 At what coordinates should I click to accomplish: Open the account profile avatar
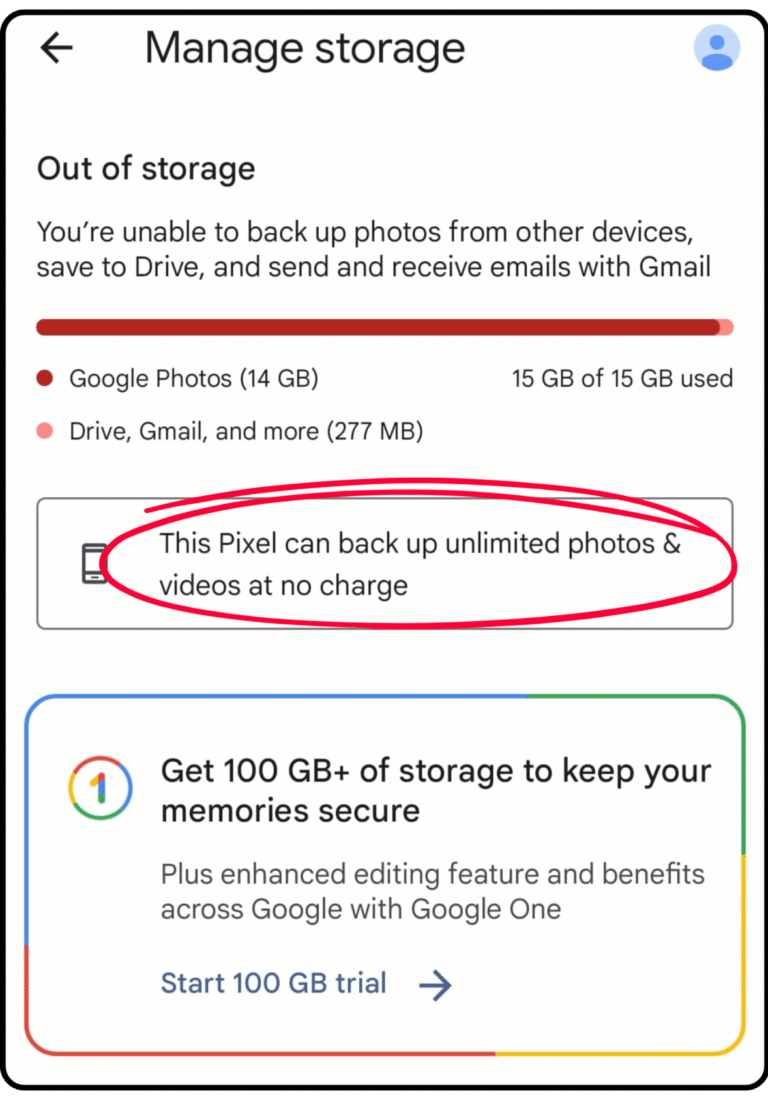[716, 48]
